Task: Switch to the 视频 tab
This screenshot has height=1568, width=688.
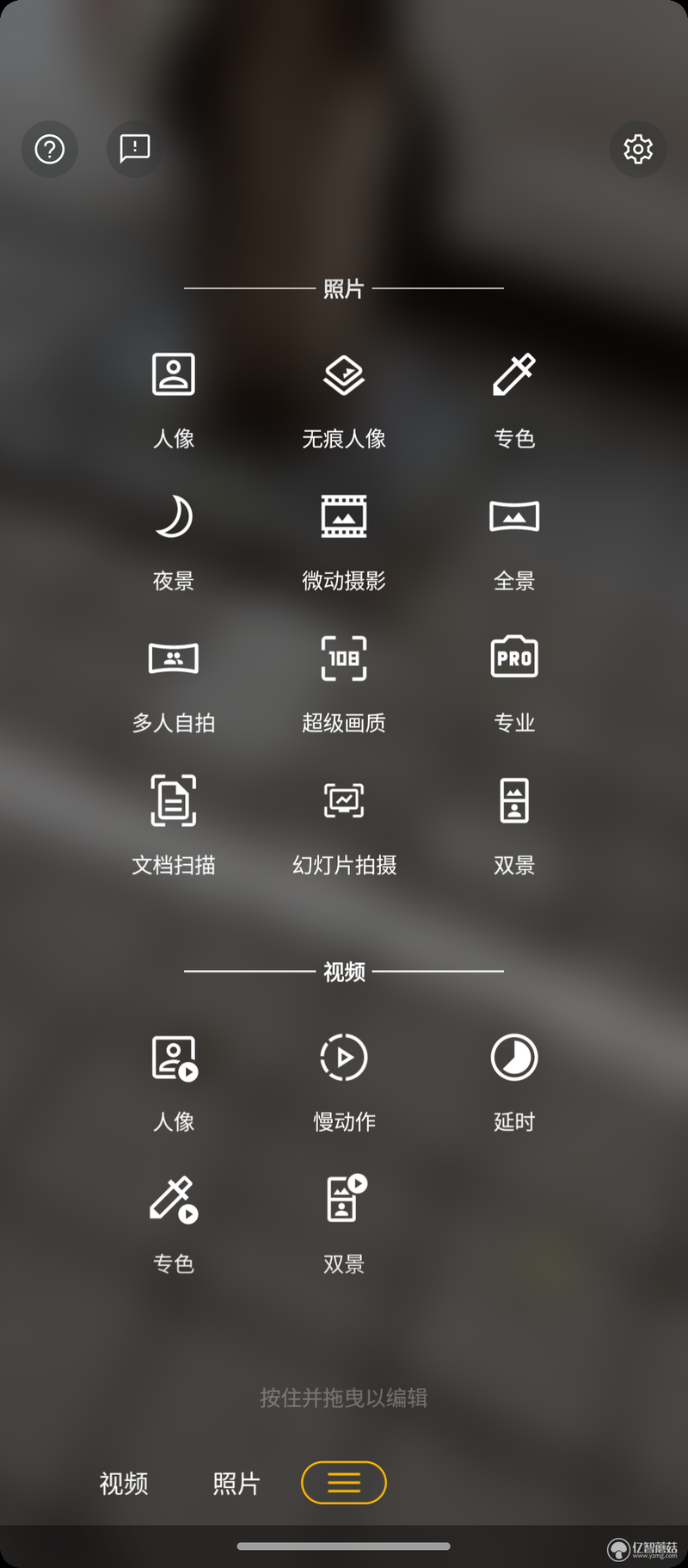Action: click(124, 1483)
